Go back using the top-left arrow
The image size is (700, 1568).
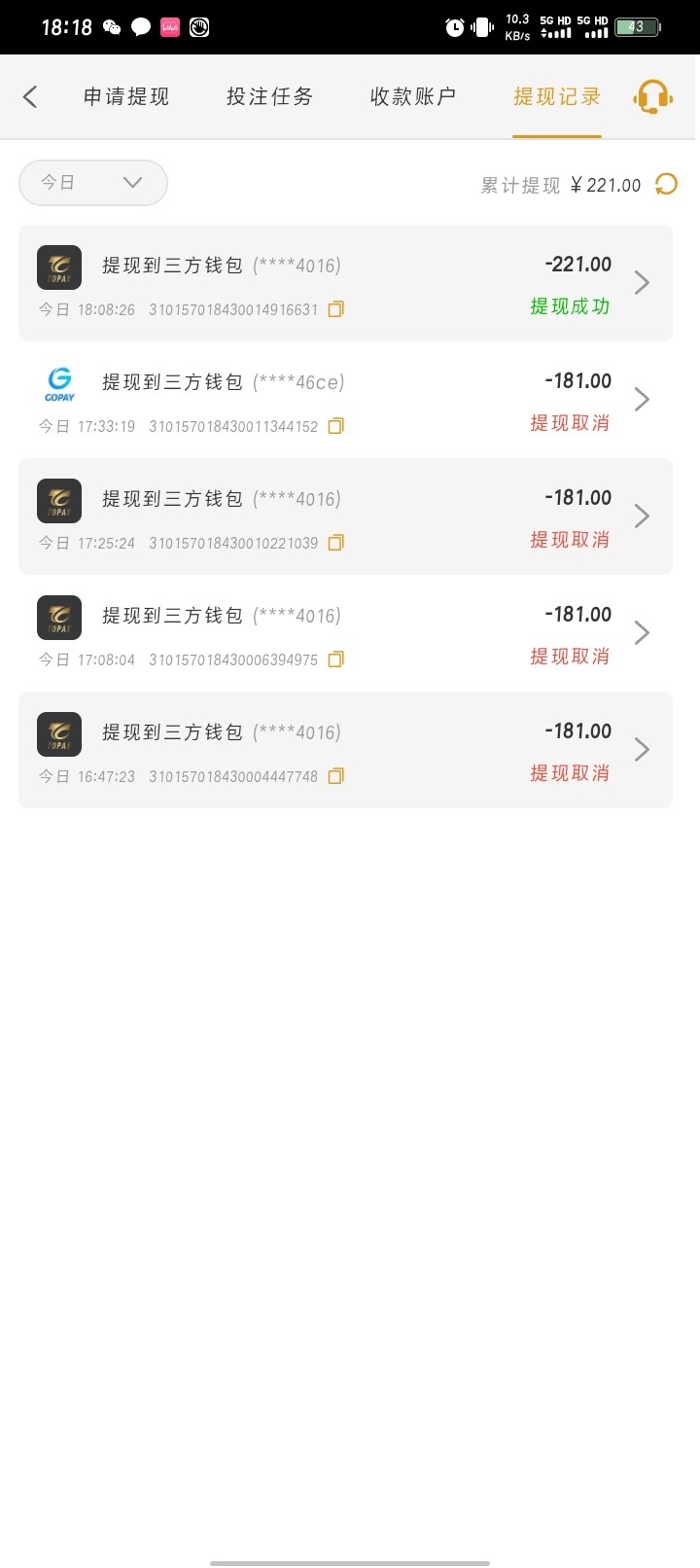(x=30, y=96)
